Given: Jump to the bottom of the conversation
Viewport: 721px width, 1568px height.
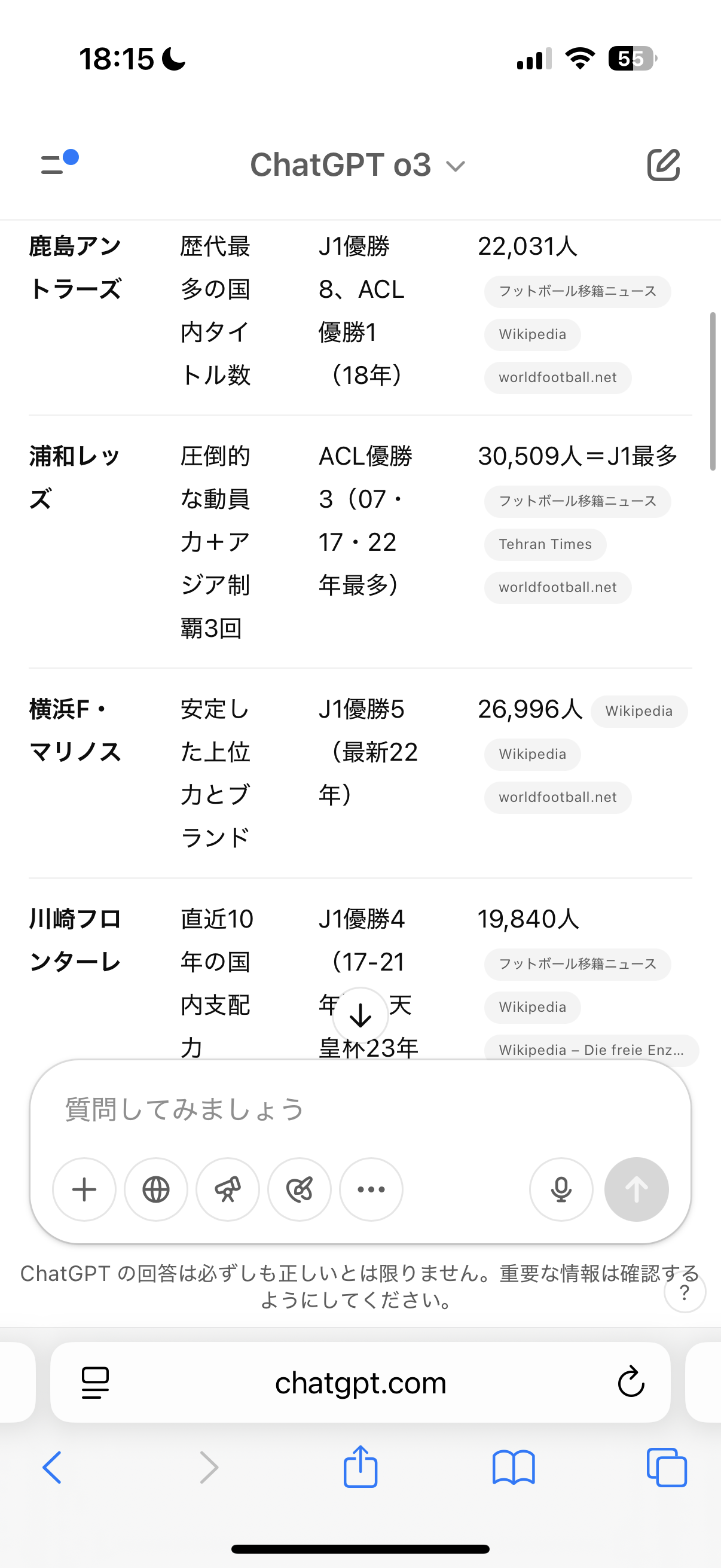Looking at the screenshot, I should coord(360,1015).
